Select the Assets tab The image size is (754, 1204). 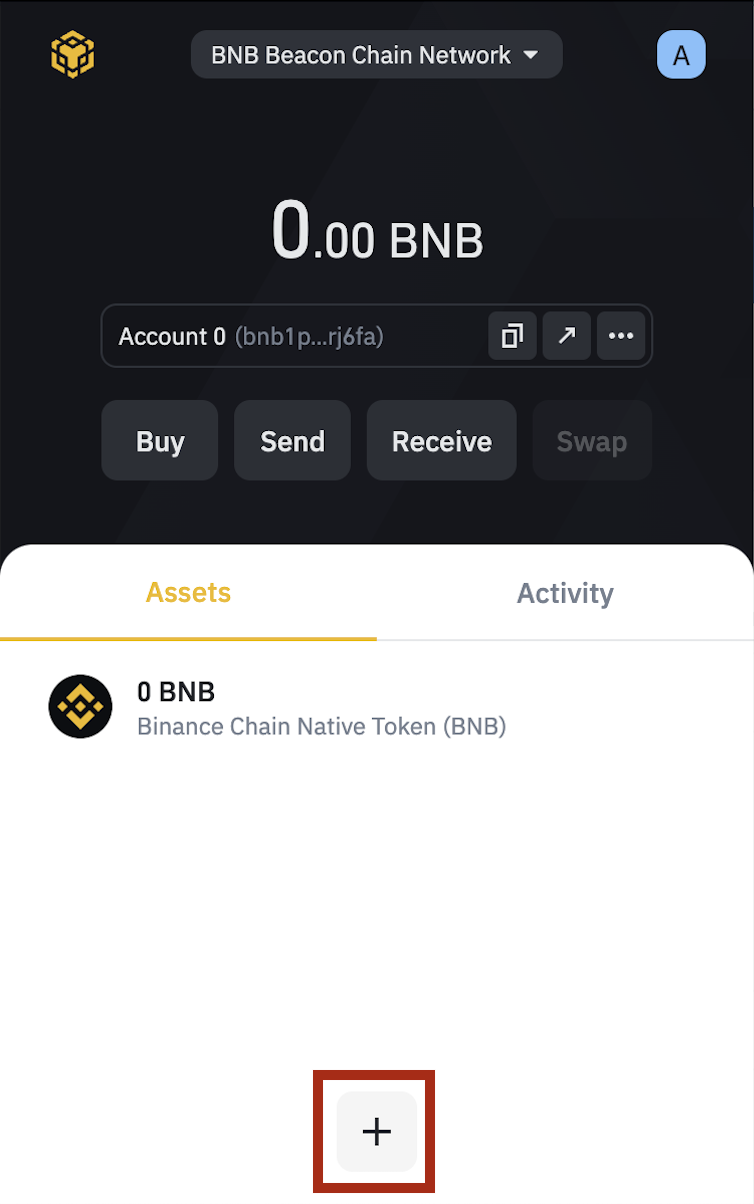pyautogui.click(x=188, y=593)
